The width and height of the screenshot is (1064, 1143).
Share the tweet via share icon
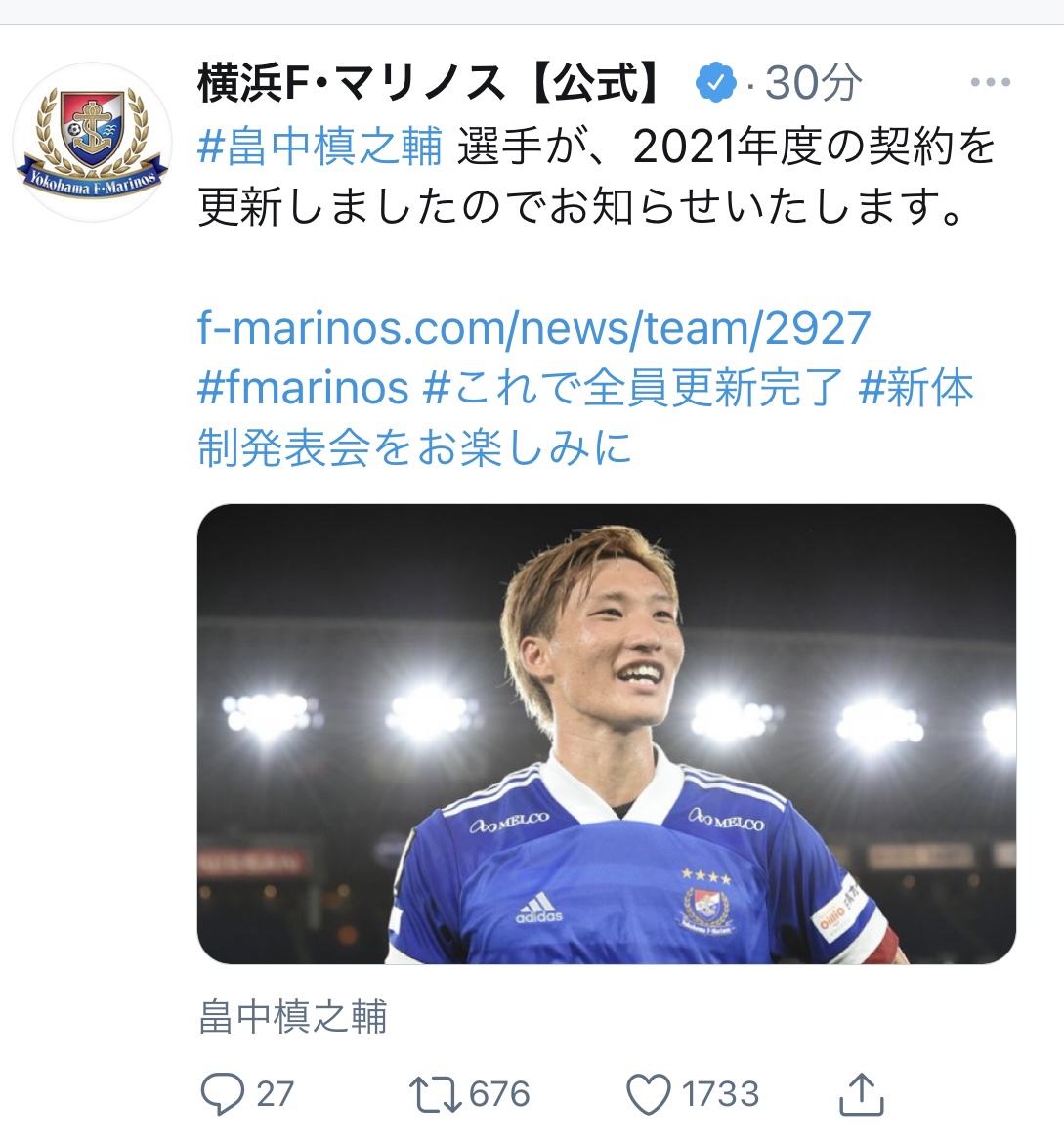[862, 1093]
